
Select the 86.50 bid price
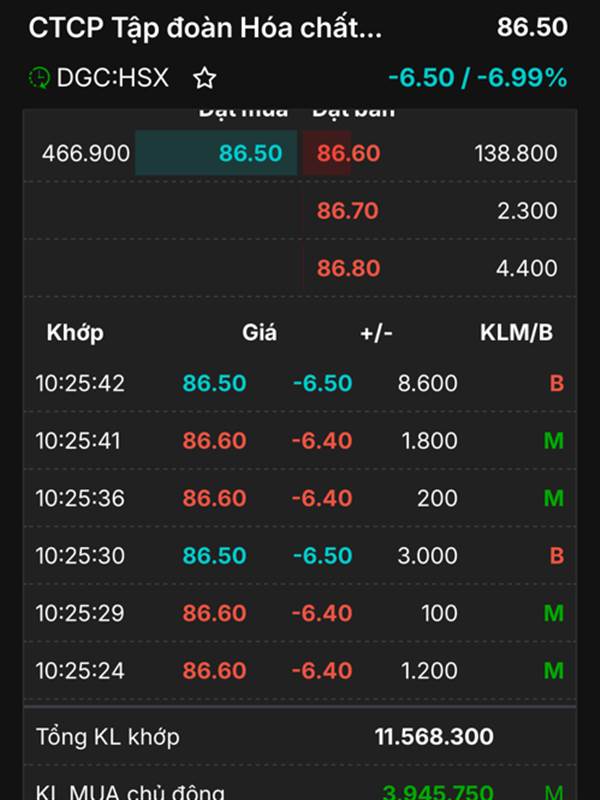coord(250,154)
